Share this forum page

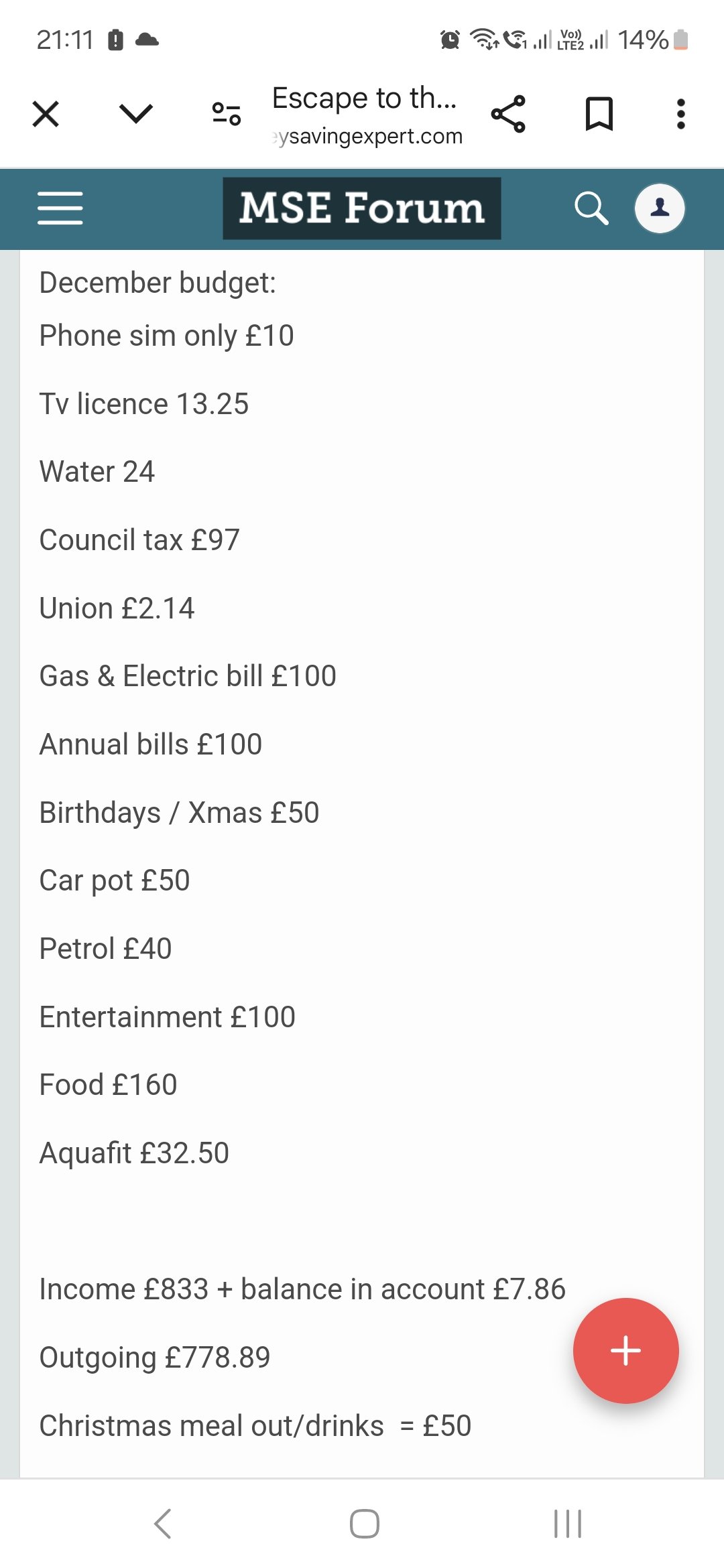508,114
